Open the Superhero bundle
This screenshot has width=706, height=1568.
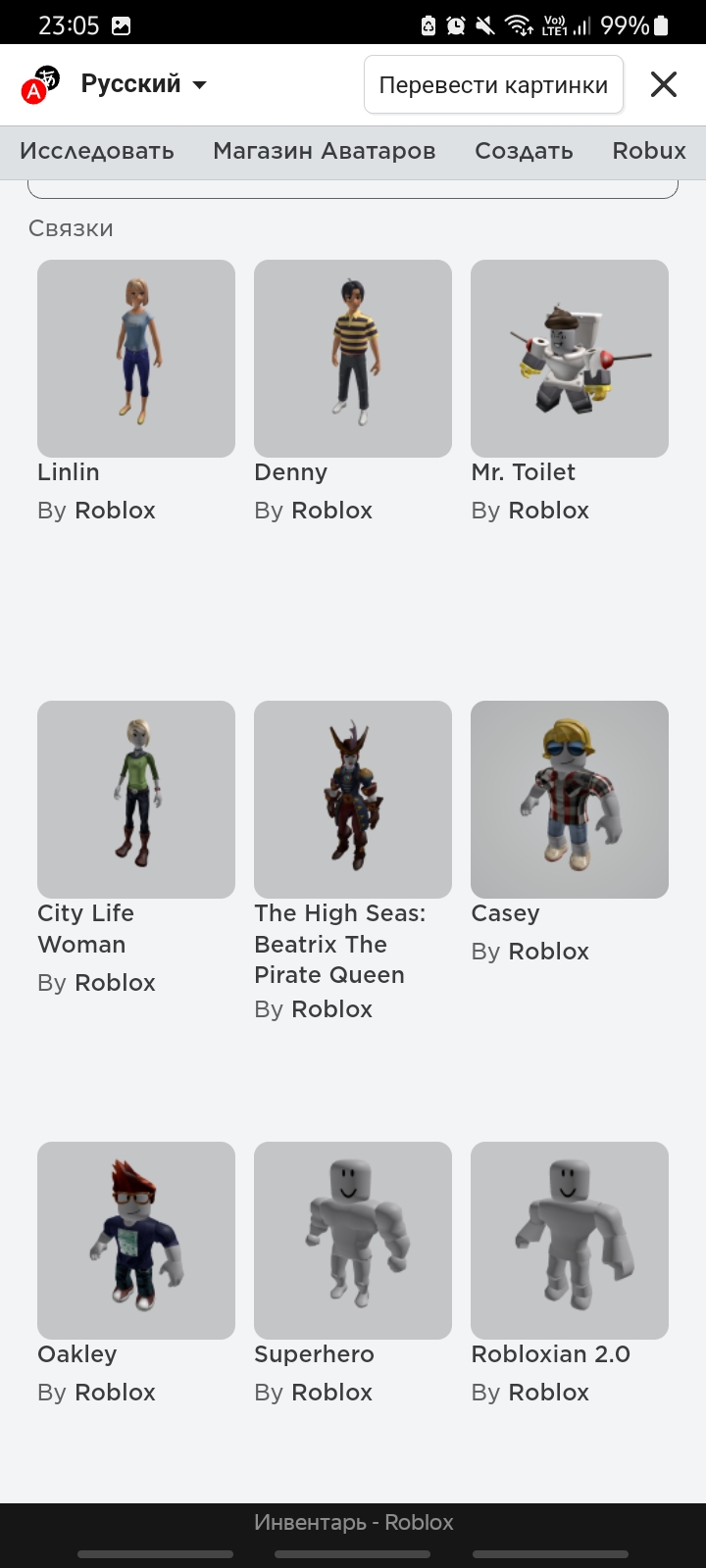[353, 1241]
